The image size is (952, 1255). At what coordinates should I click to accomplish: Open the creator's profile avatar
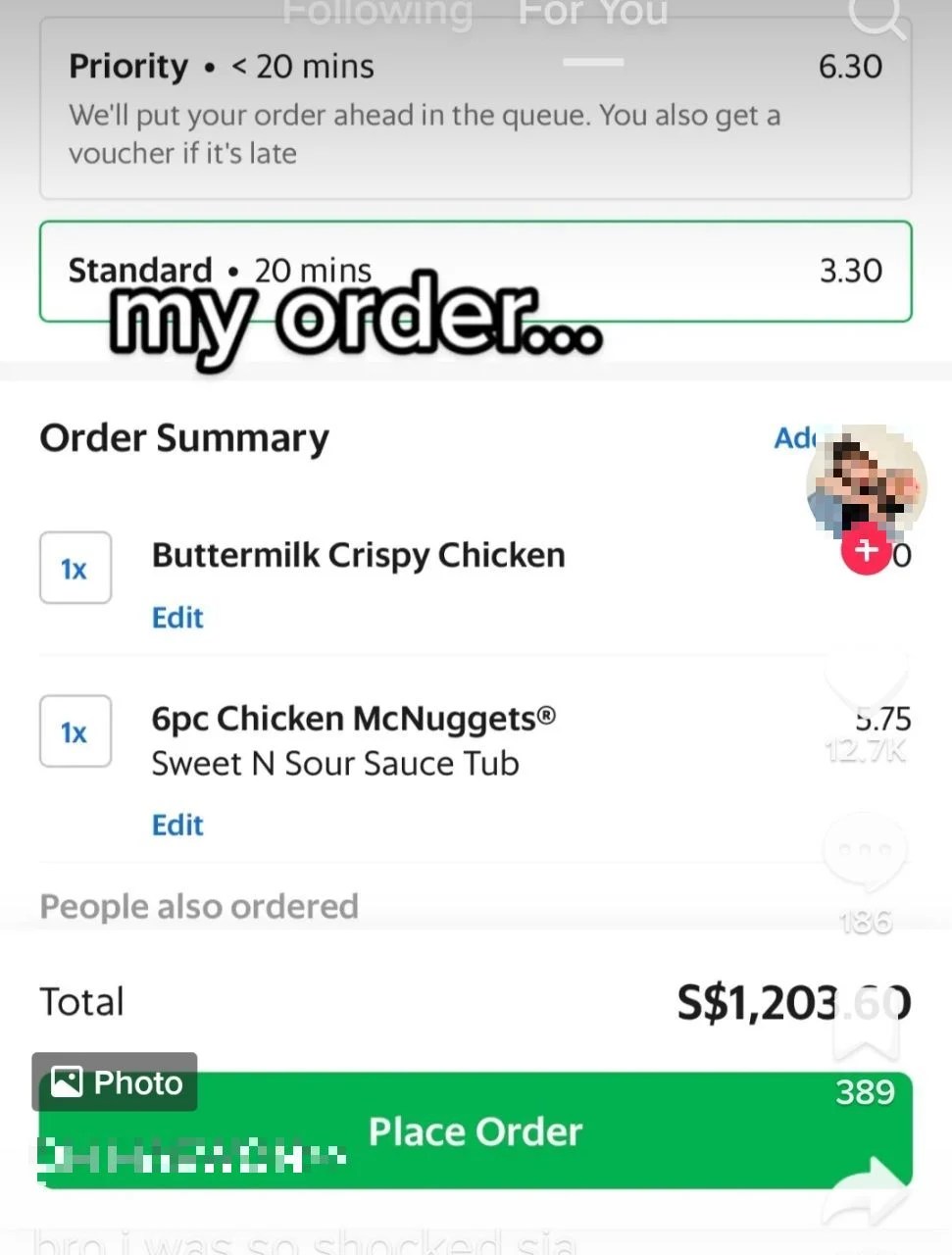(x=866, y=482)
